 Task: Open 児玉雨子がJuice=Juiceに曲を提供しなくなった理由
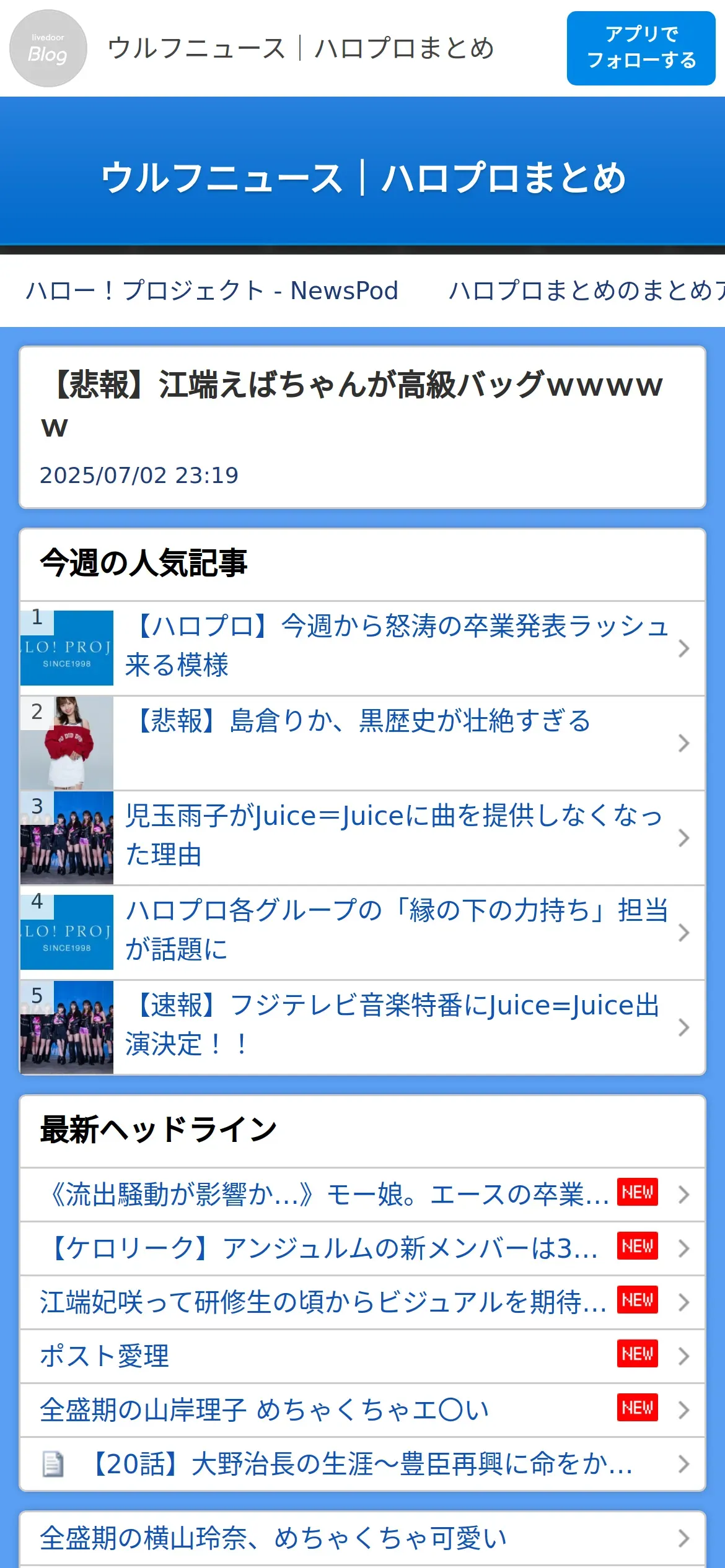click(394, 837)
